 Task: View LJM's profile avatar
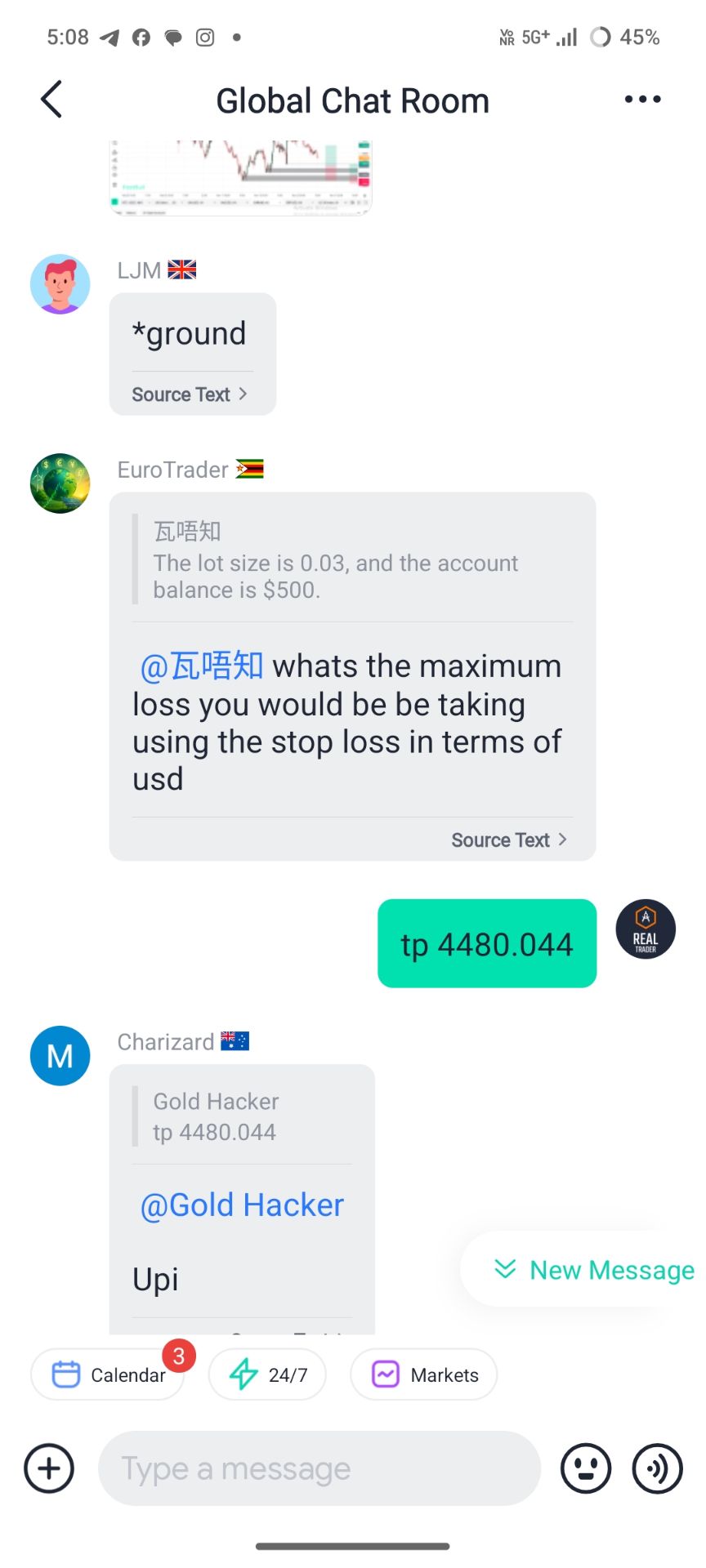tap(60, 284)
